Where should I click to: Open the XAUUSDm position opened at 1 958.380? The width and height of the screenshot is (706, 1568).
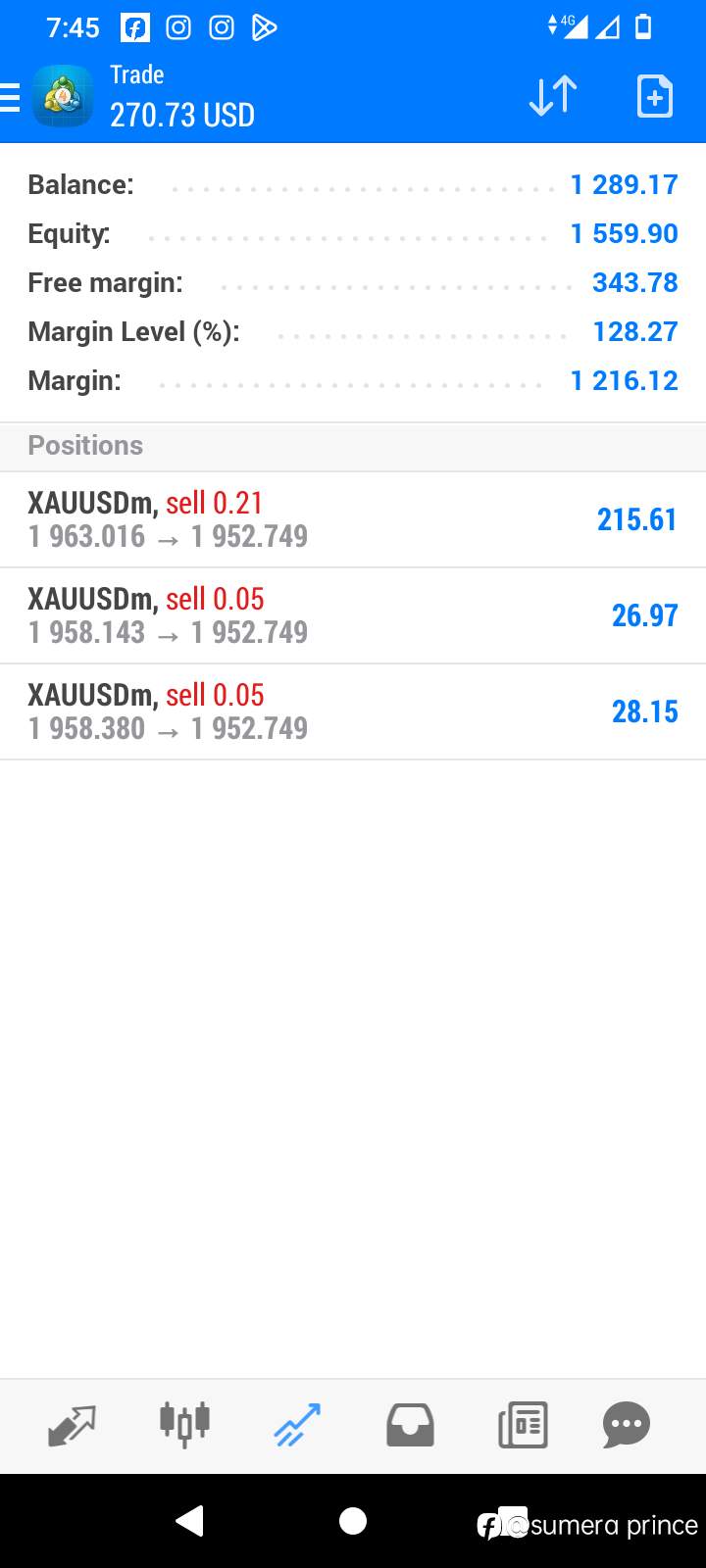tap(353, 711)
